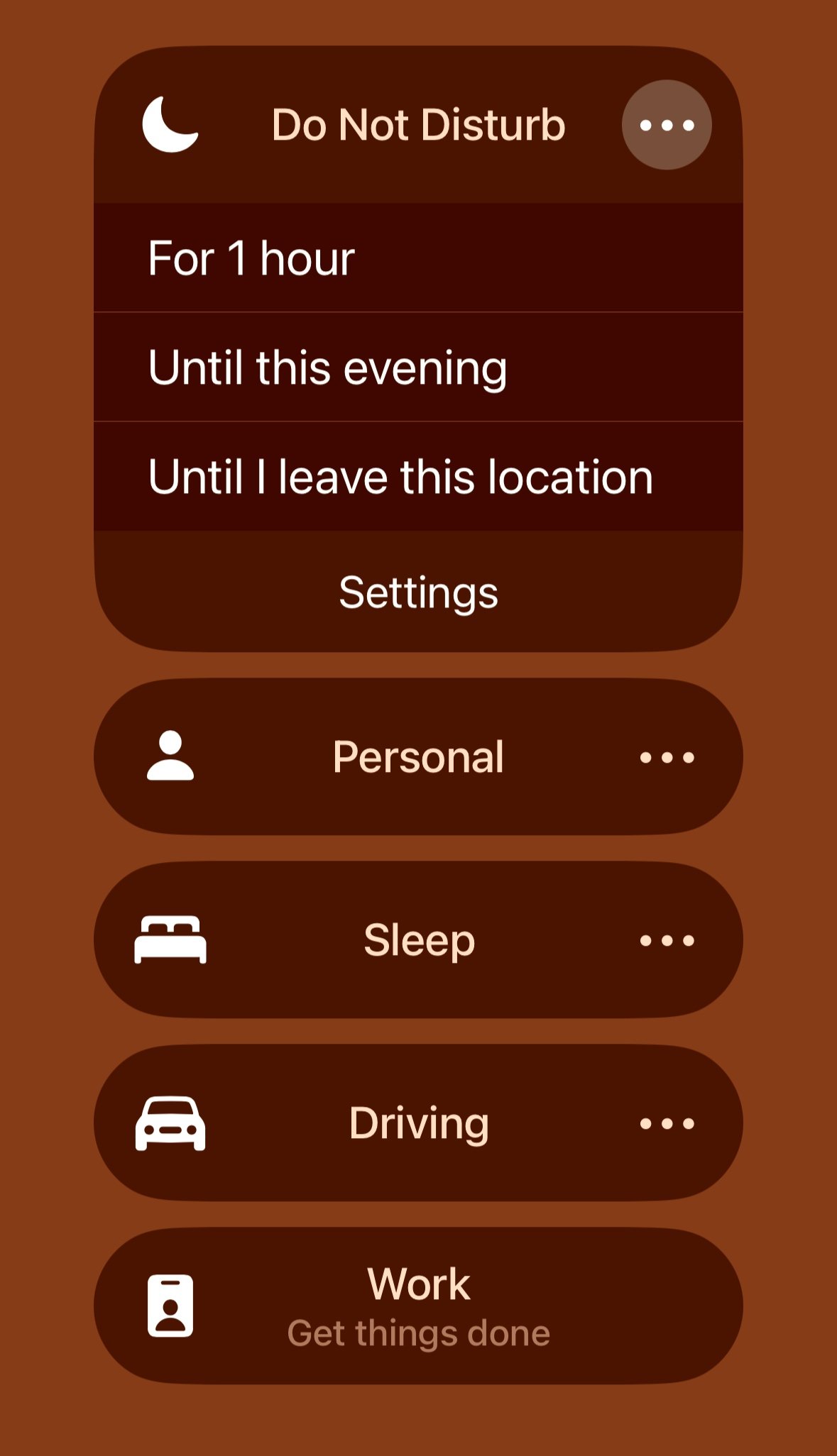Open options dots for Personal focus
This screenshot has height=1456, width=837.
667,757
